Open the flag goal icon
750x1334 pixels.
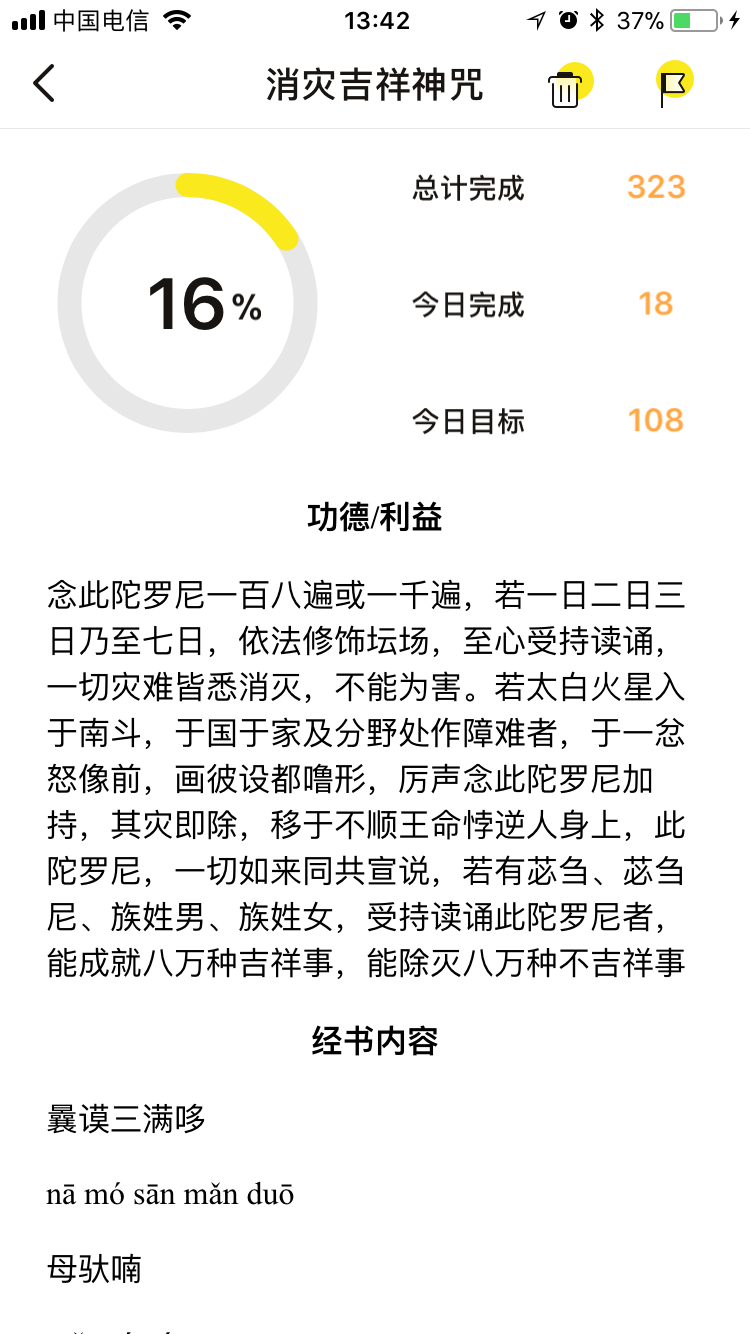coord(674,85)
